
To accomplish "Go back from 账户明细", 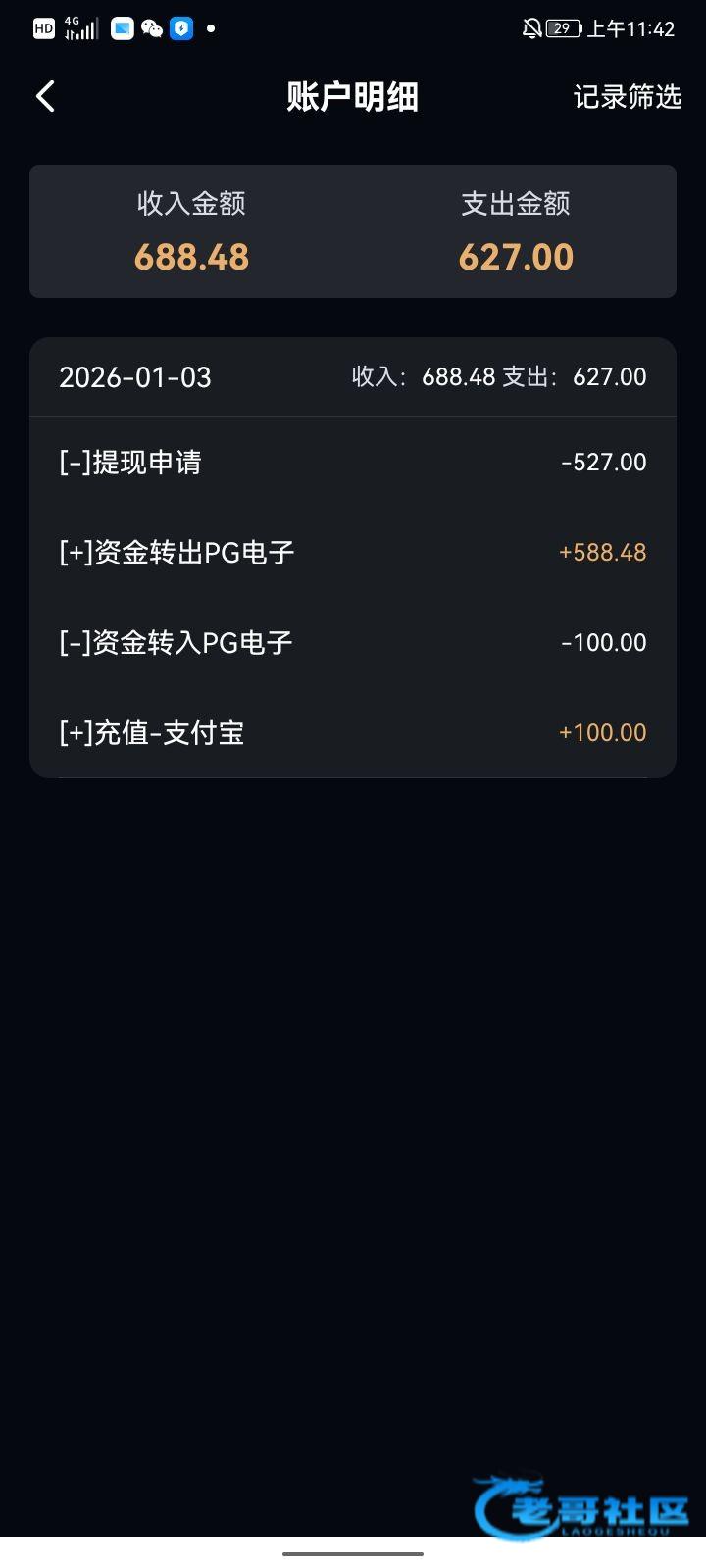I will pyautogui.click(x=45, y=96).
